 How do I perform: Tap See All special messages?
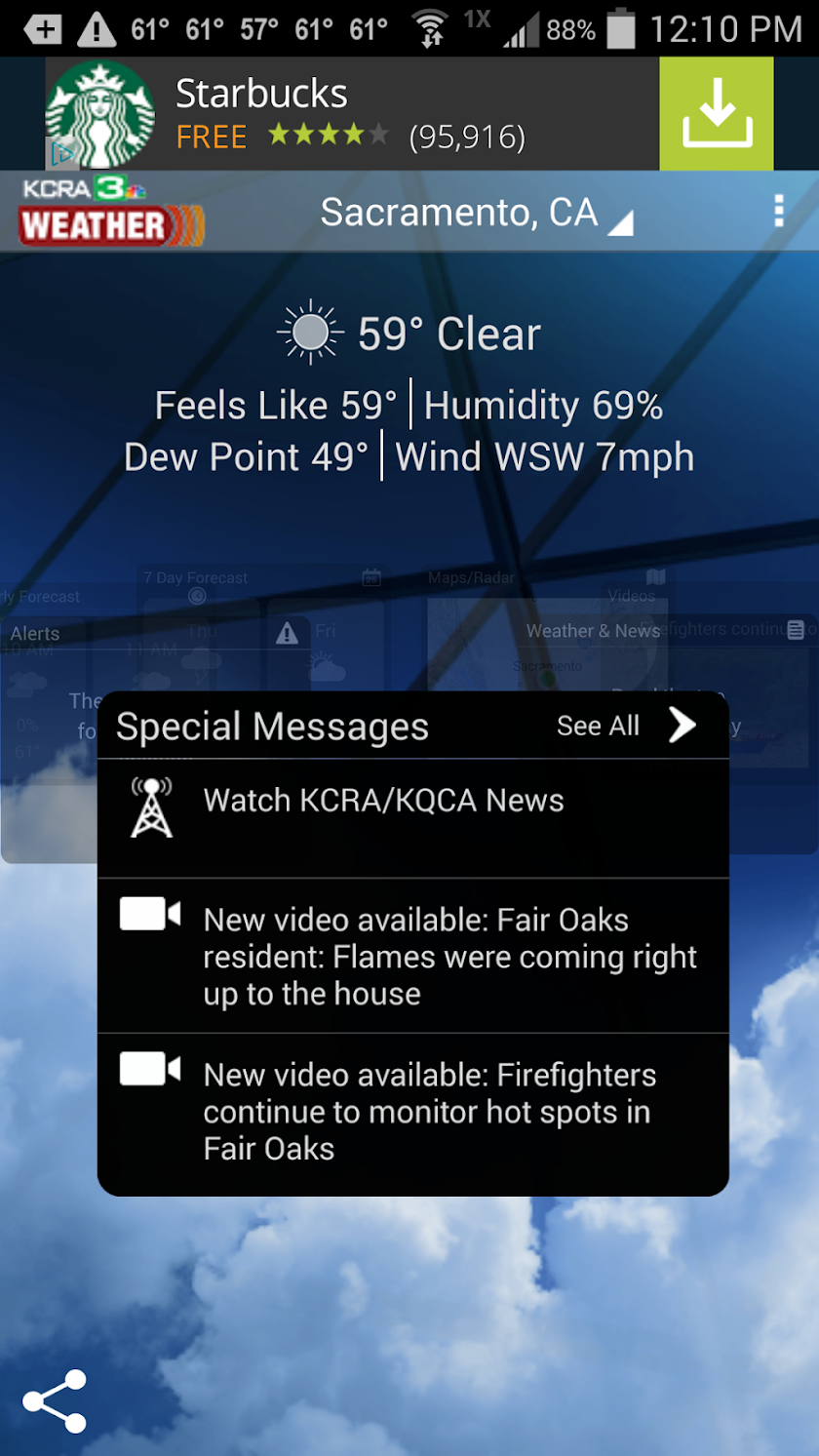[626, 726]
